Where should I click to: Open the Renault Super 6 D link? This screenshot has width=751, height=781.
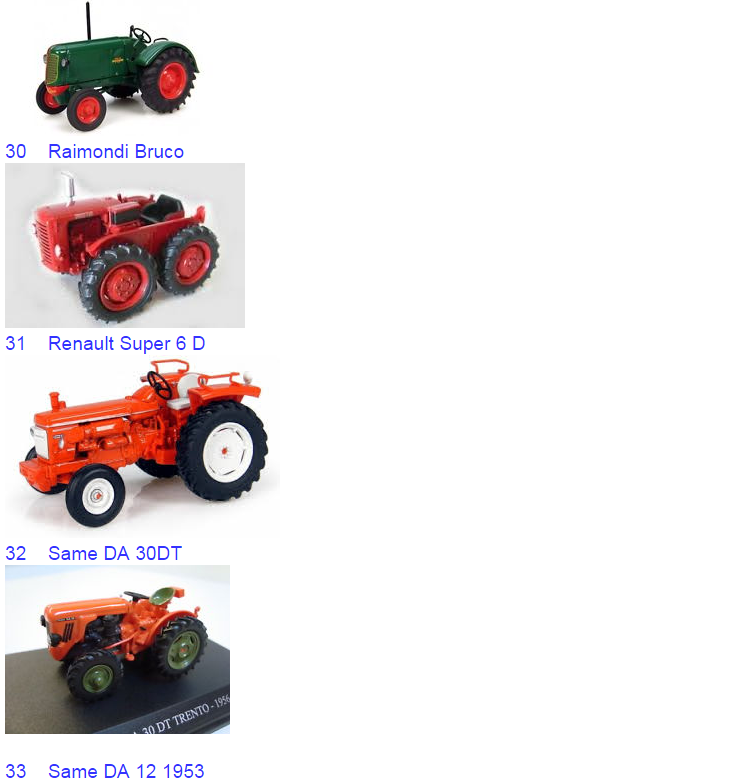click(x=126, y=344)
